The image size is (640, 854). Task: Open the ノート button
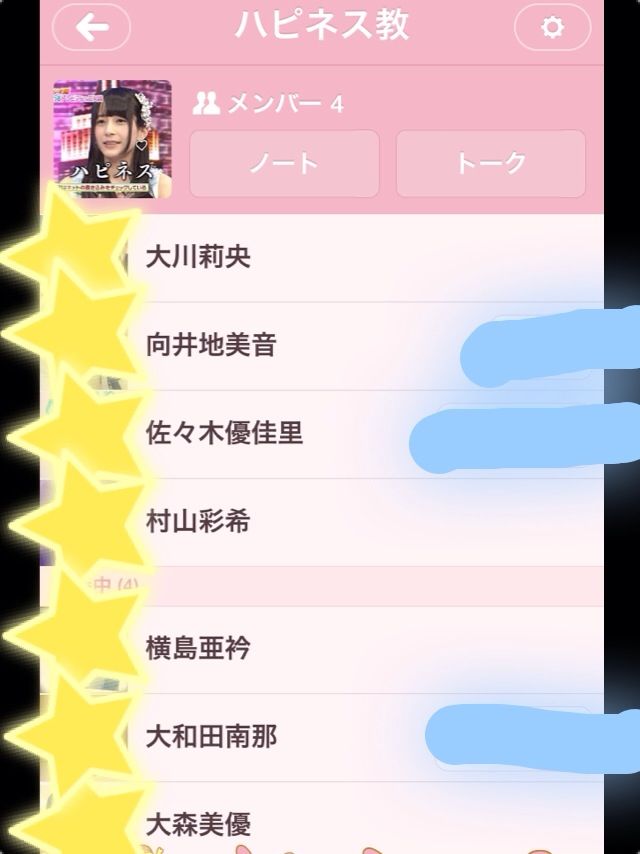pyautogui.click(x=284, y=163)
